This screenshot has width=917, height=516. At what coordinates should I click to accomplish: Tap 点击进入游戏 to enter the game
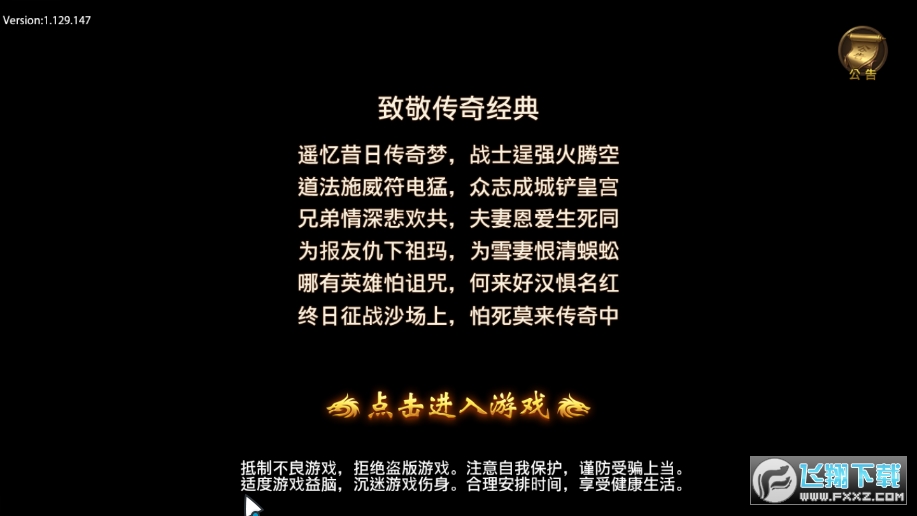459,406
